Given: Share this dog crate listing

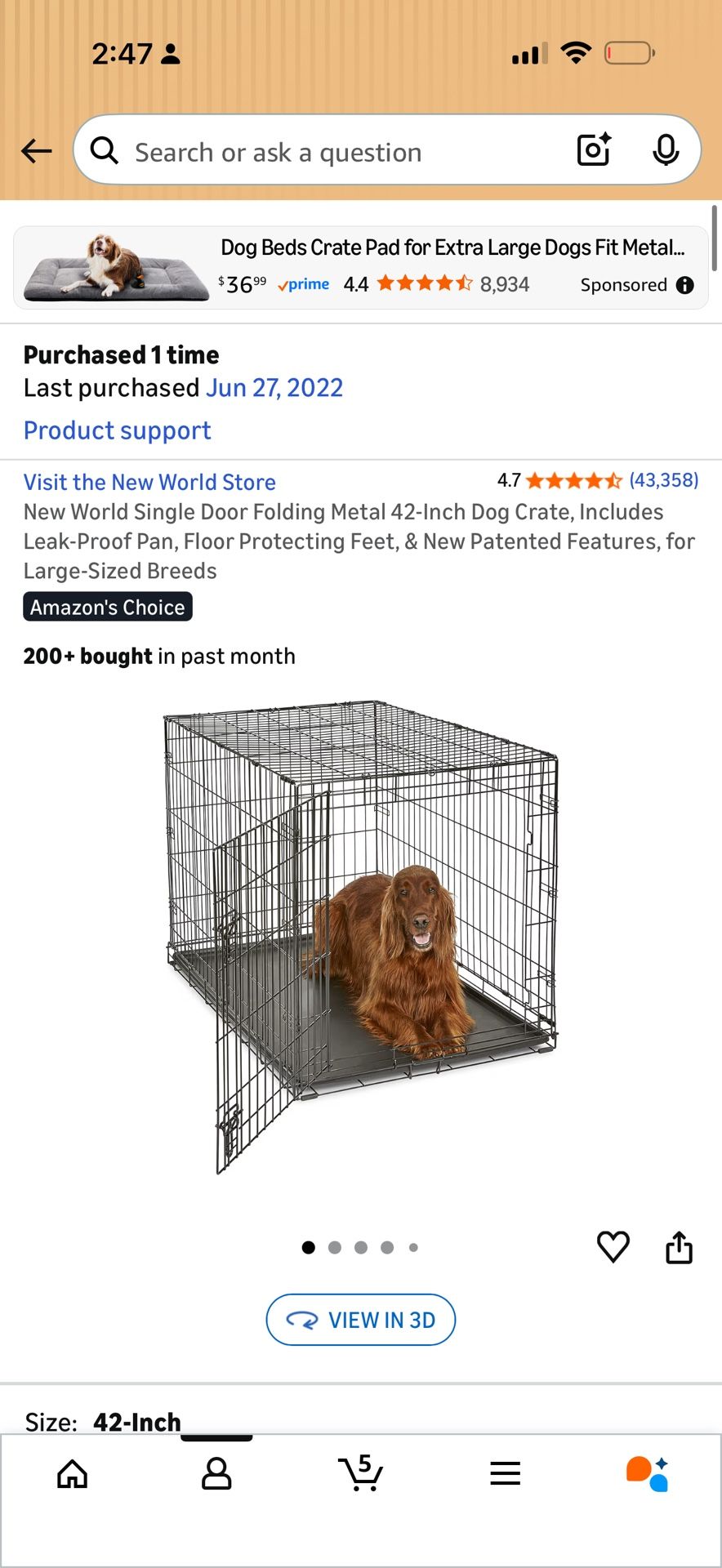Looking at the screenshot, I should 679,1247.
